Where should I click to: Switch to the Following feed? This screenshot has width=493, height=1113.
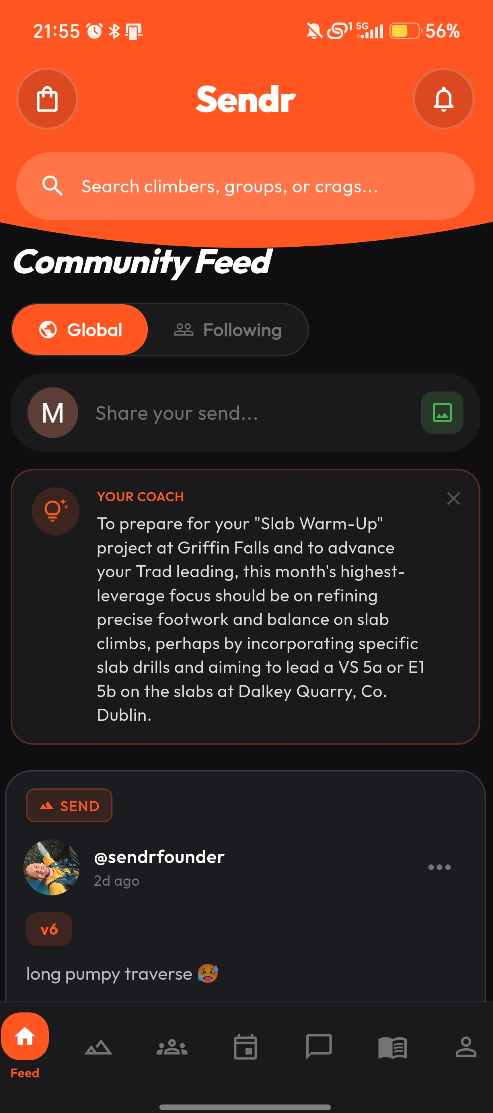point(228,330)
